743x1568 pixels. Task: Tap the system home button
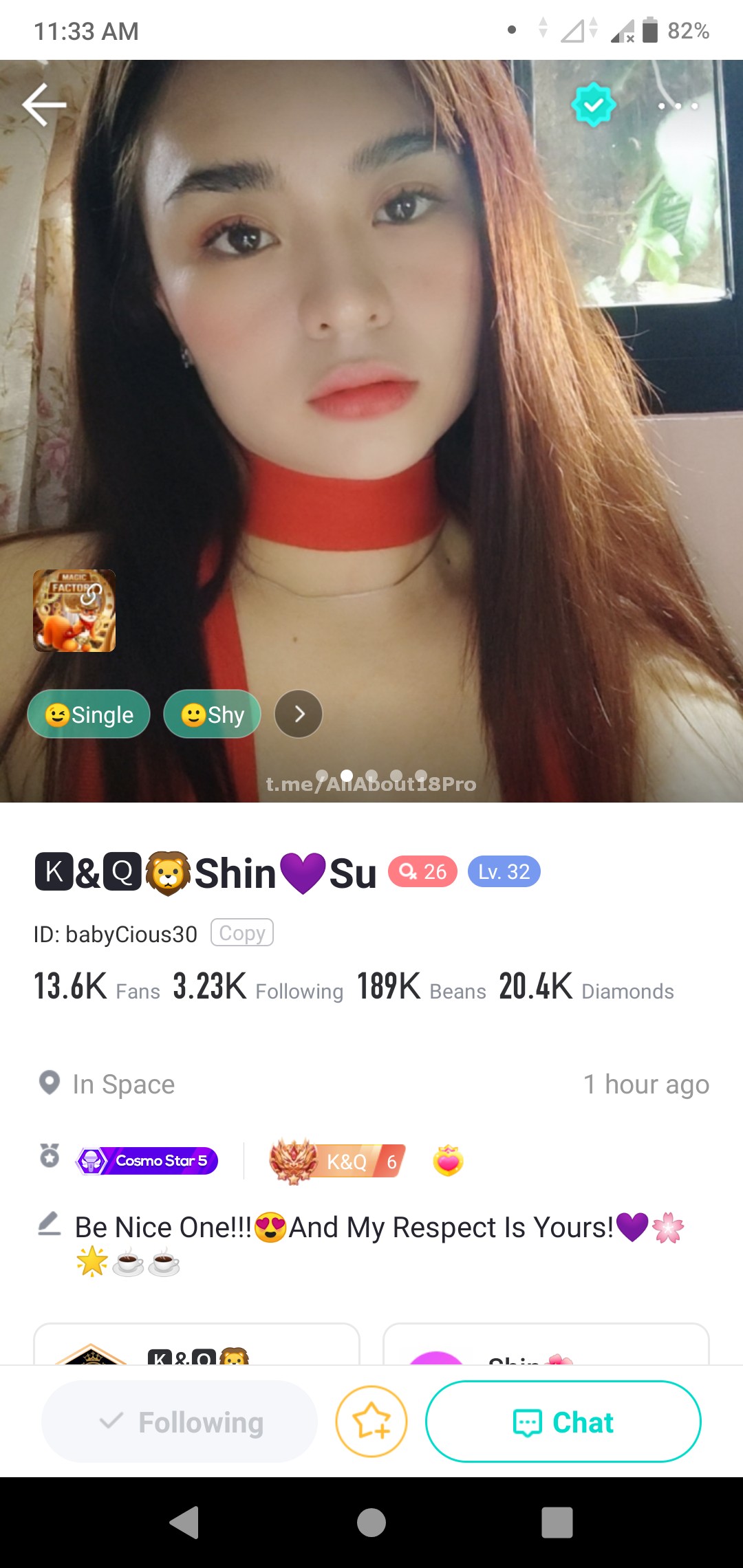(x=371, y=1523)
